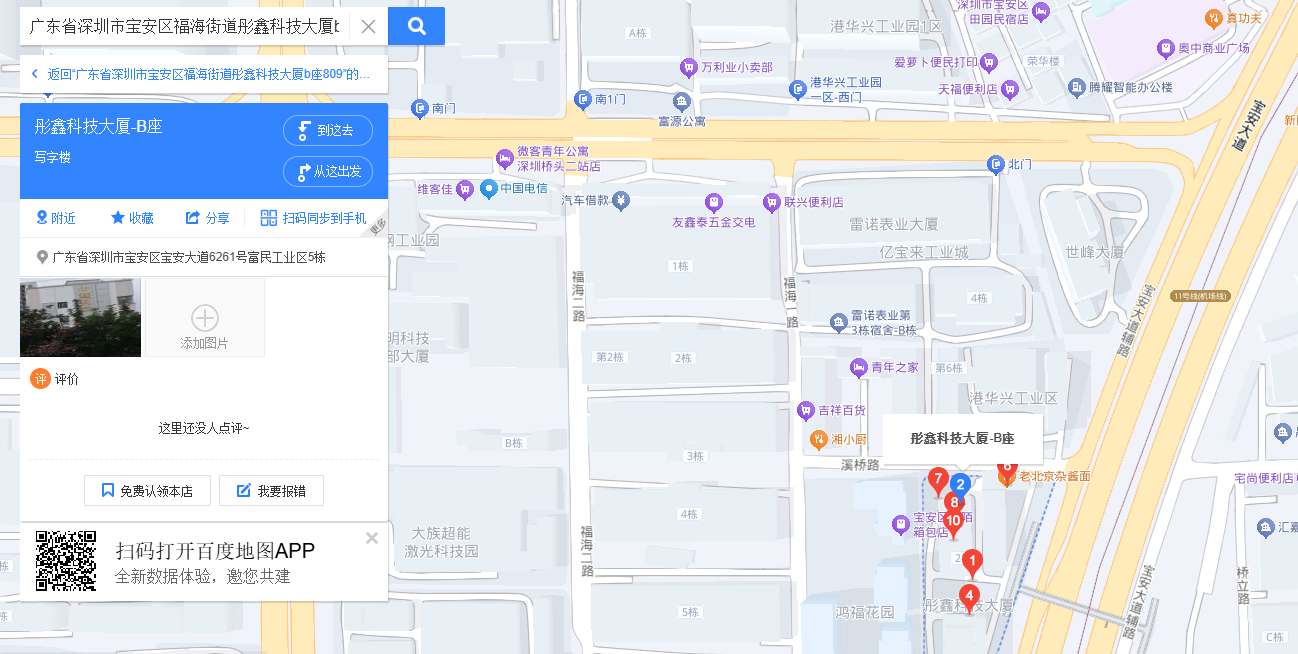This screenshot has width=1298, height=654.
Task: Open 附近 nearby search
Action: click(x=56, y=218)
